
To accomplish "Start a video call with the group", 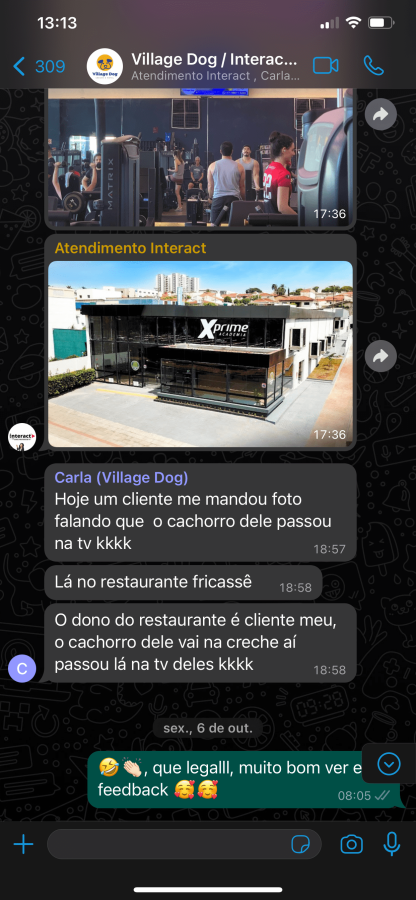I will [325, 66].
